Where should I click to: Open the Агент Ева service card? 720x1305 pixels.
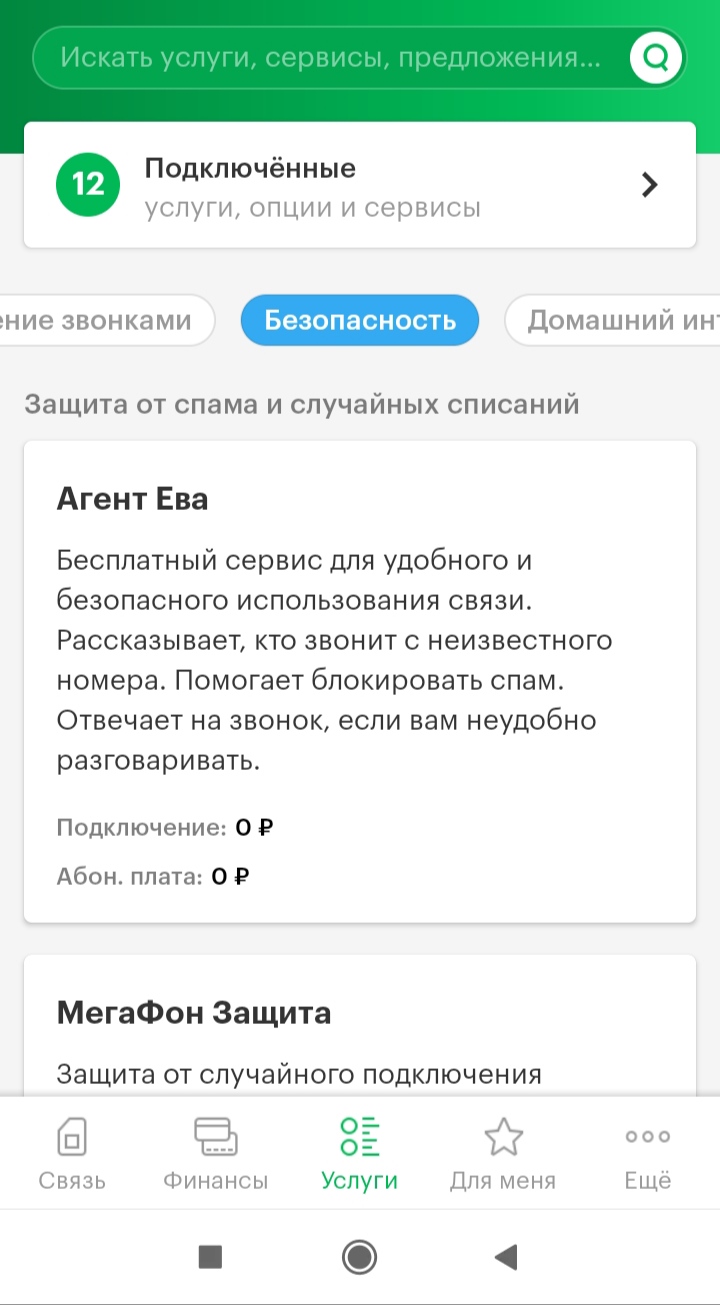[359, 682]
